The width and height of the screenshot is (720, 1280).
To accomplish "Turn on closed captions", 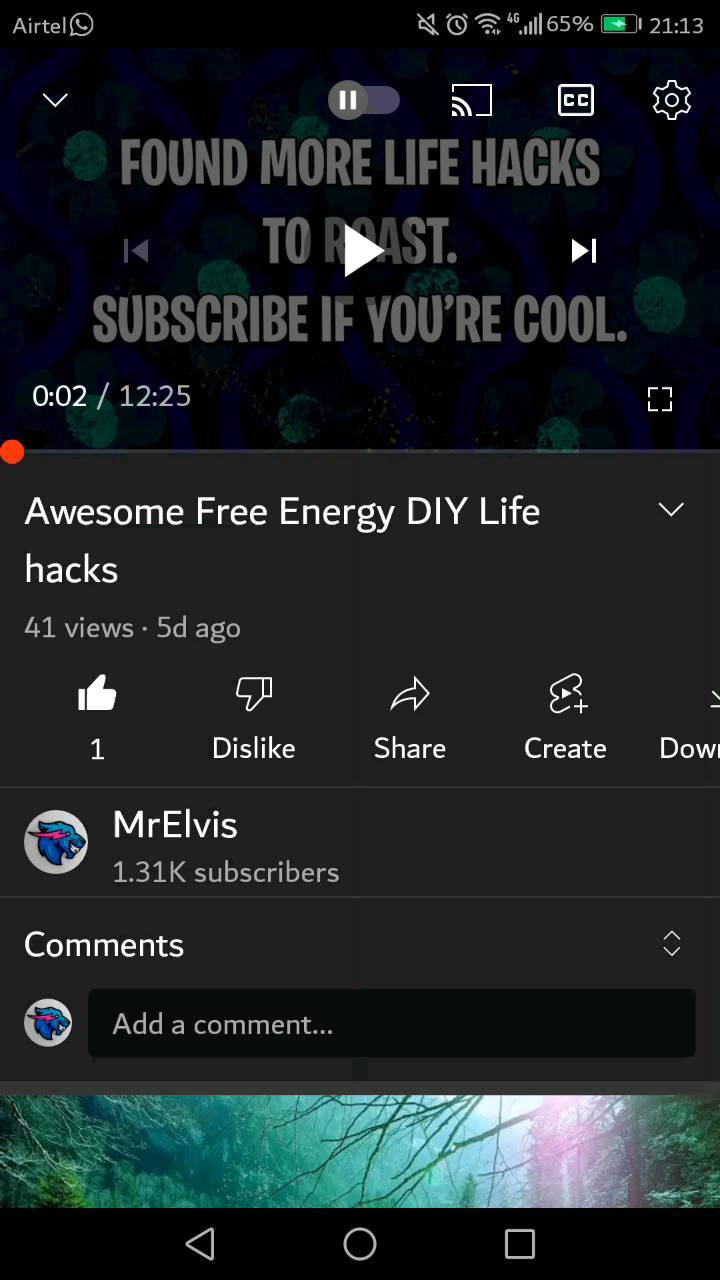I will coord(575,100).
